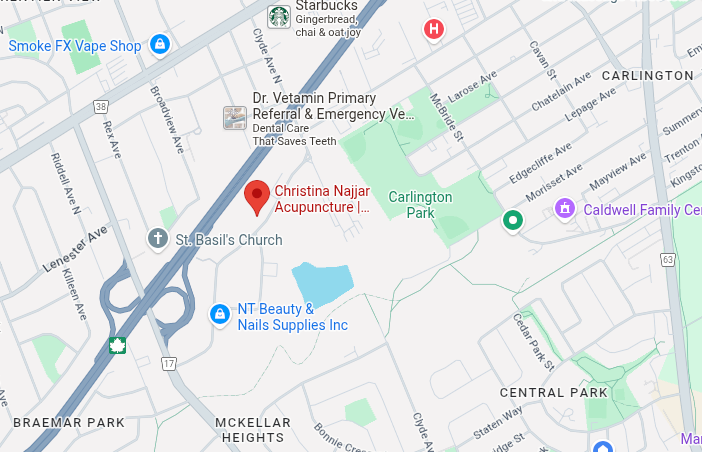Open Dr. Vetamin Primary Referral & Emergency marker
Screen dimensions: 702x452
pos(234,118)
